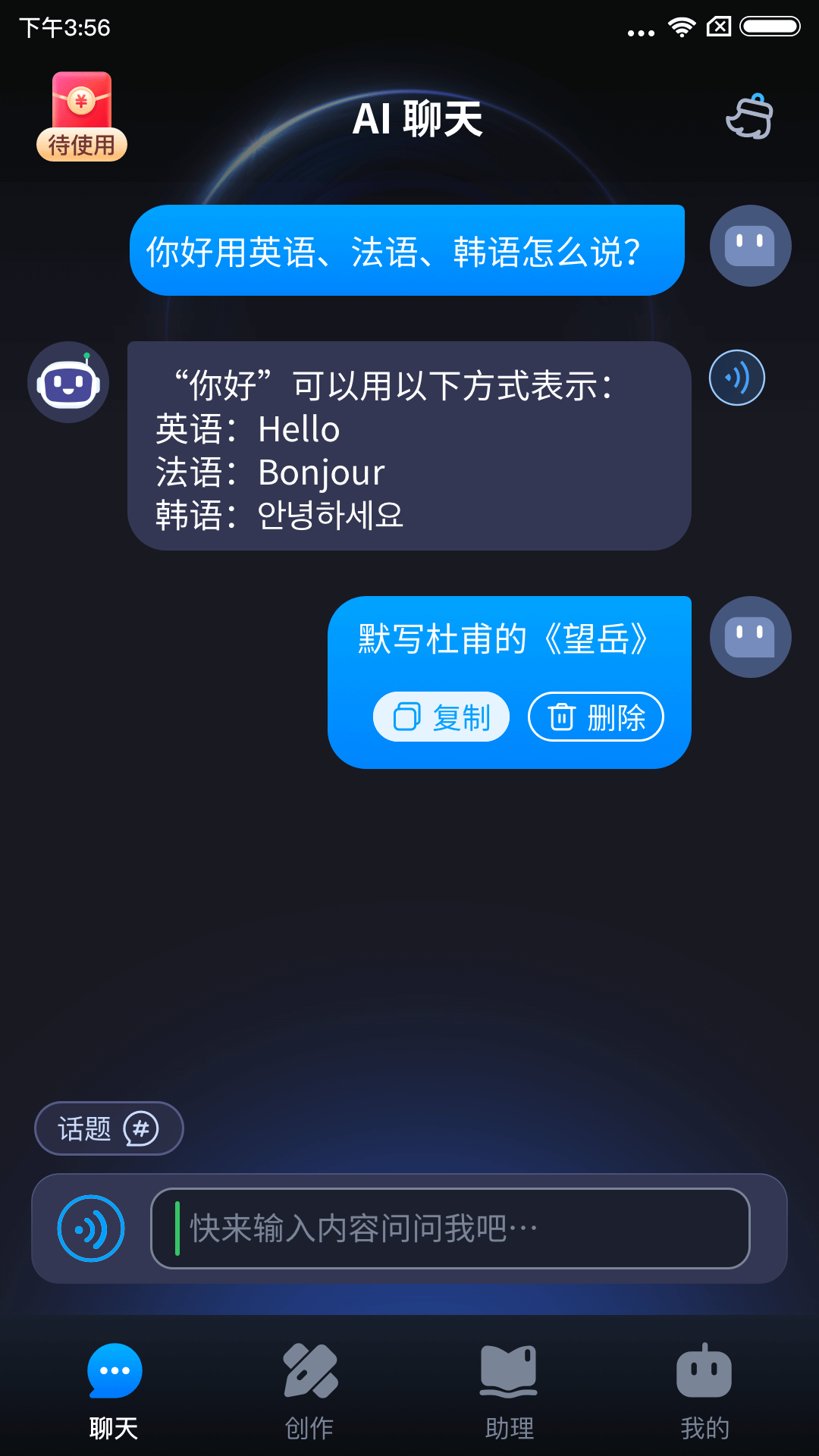Open the 我的 profile robot icon
Image resolution: width=819 pixels, height=1456 pixels.
[x=705, y=1373]
